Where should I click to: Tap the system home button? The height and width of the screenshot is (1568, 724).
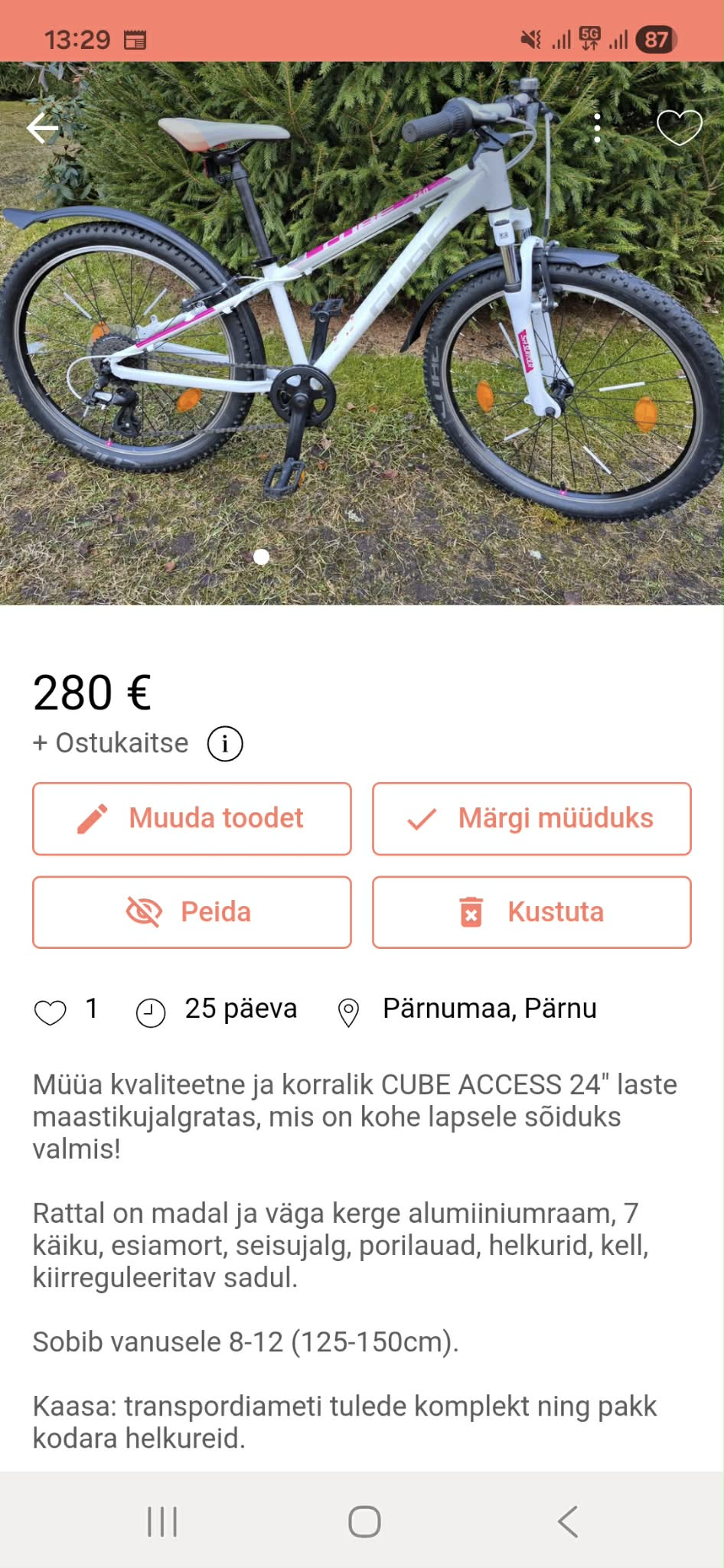pyautogui.click(x=364, y=1521)
